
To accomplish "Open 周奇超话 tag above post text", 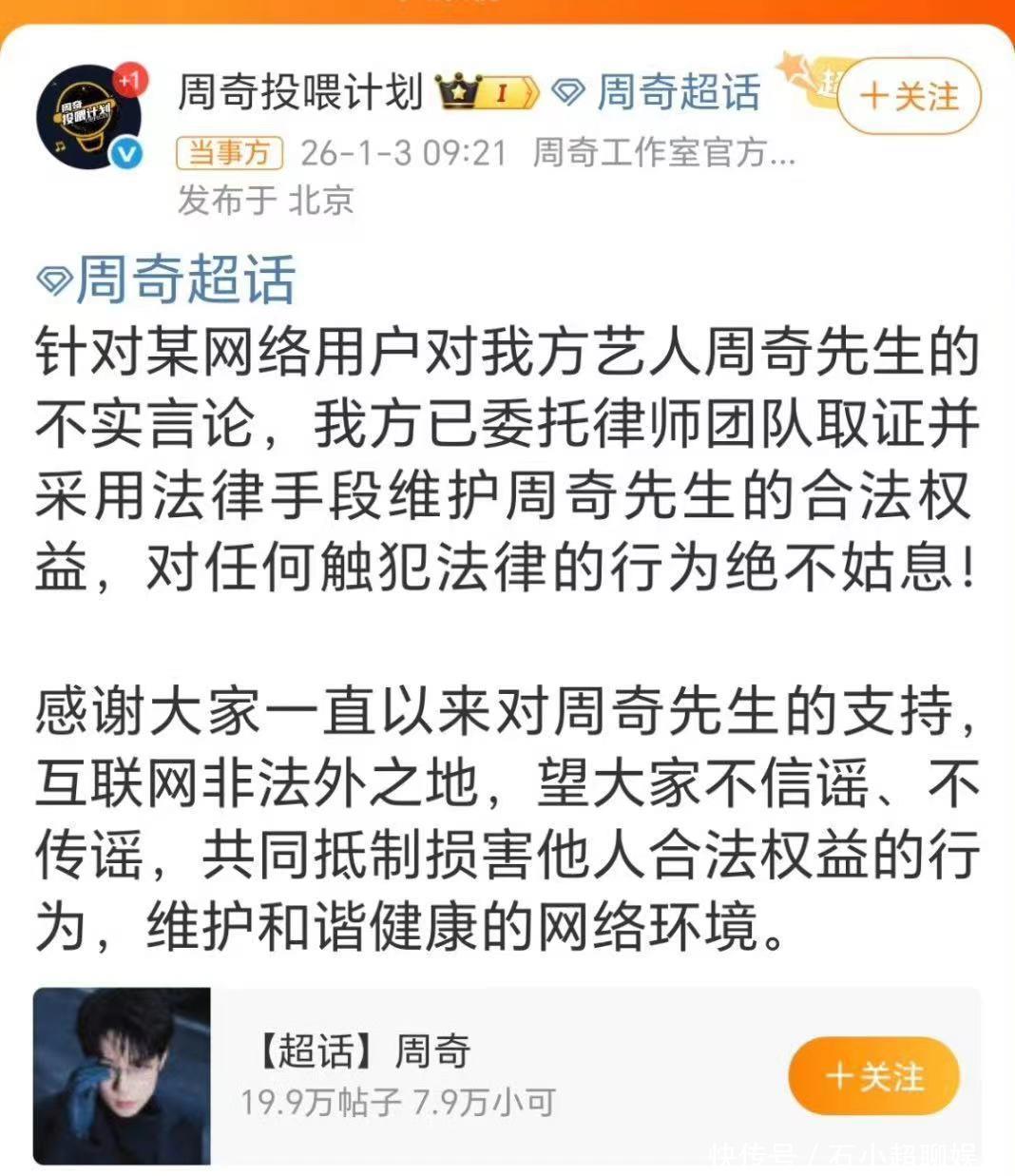I will tap(165, 279).
